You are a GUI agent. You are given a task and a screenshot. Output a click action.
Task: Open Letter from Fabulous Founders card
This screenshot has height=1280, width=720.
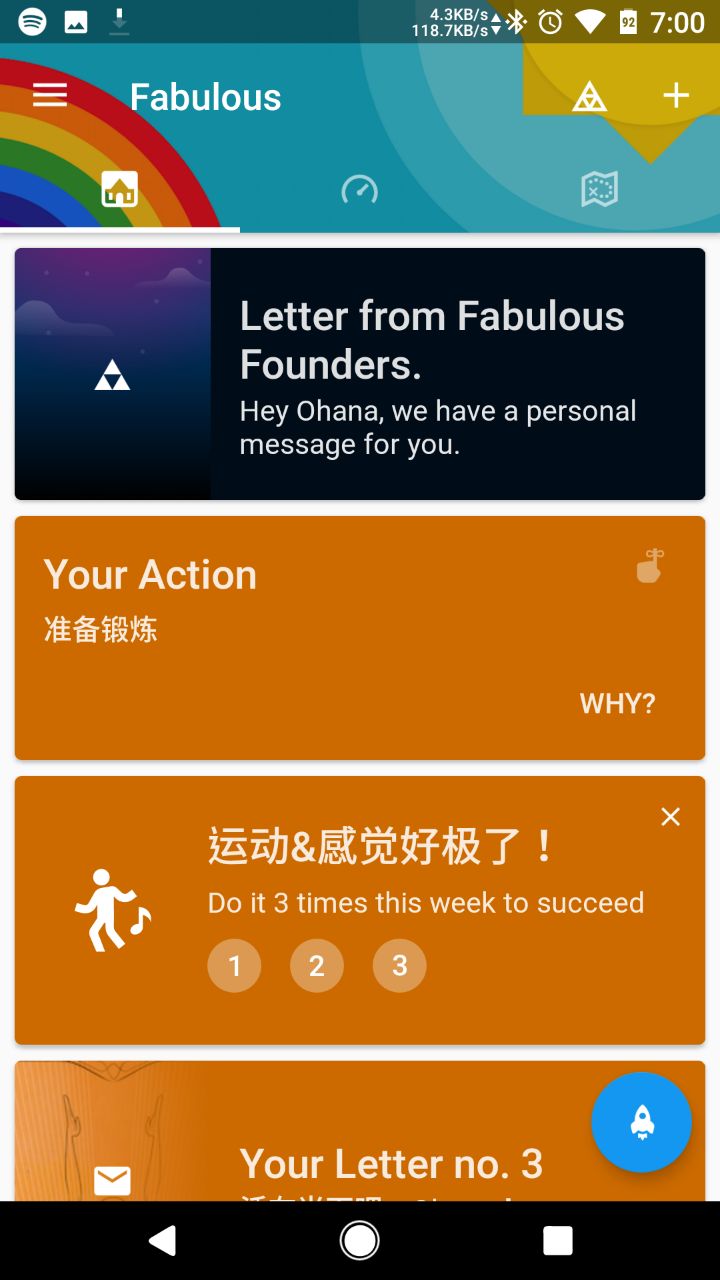point(360,374)
